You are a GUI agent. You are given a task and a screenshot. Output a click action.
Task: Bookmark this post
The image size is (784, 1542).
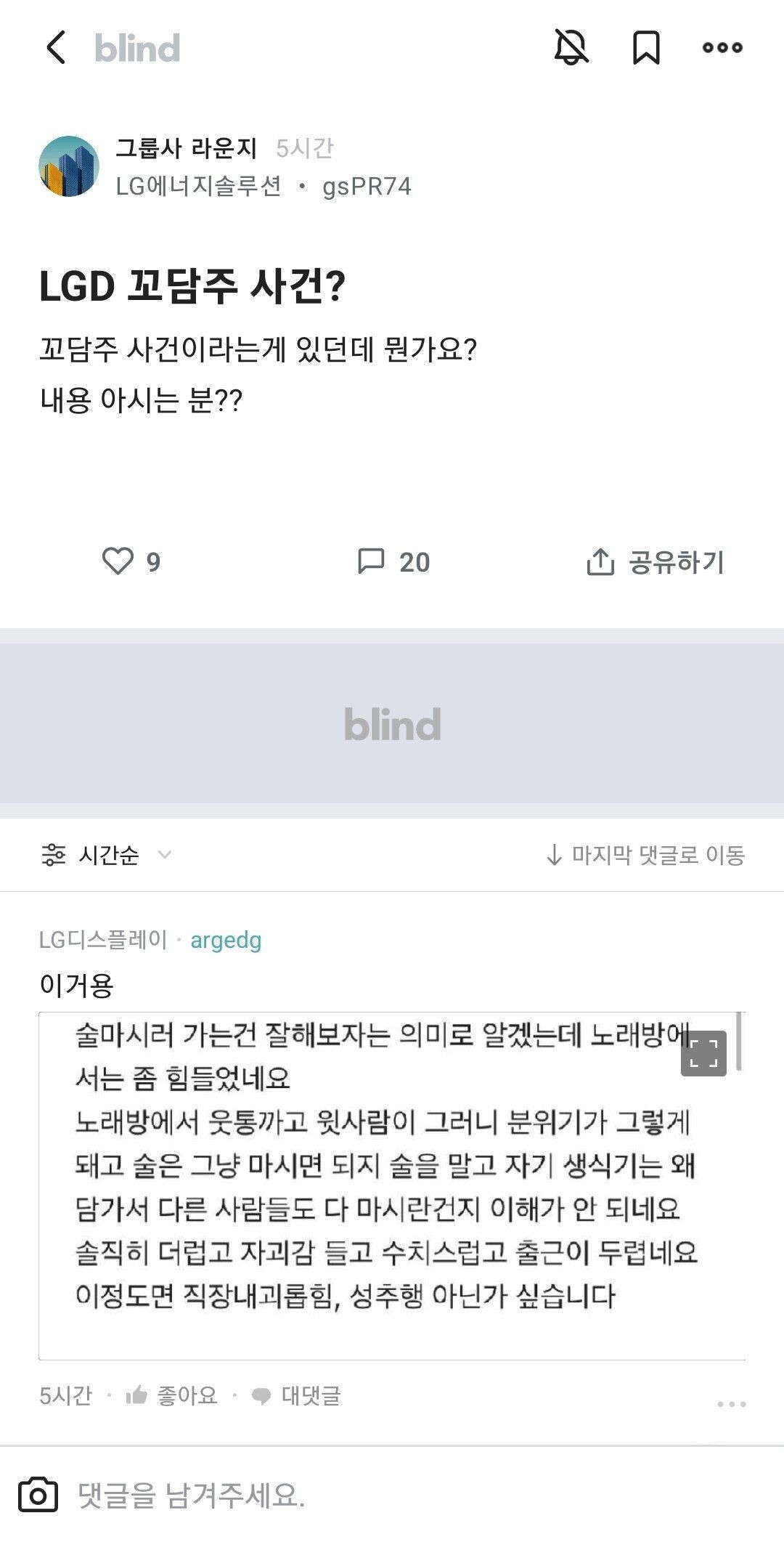point(646,48)
